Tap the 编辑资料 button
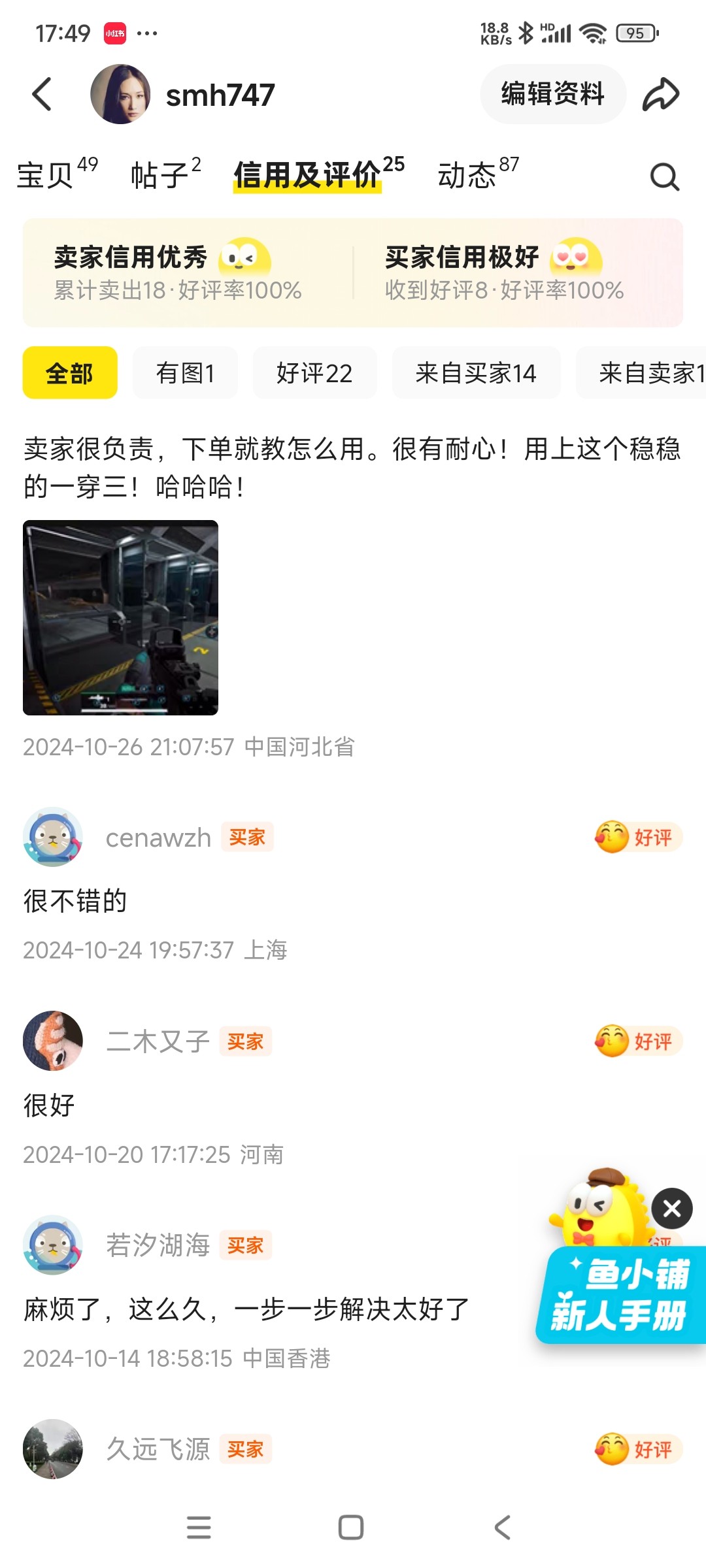The height and width of the screenshot is (1568, 706). click(552, 94)
